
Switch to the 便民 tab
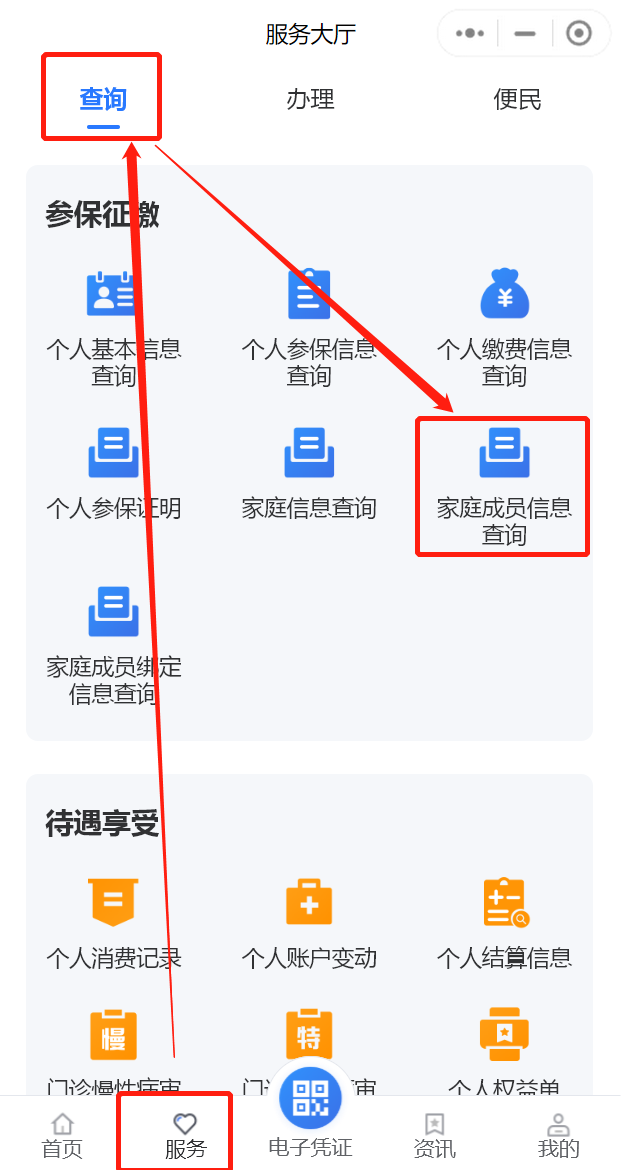point(517,100)
